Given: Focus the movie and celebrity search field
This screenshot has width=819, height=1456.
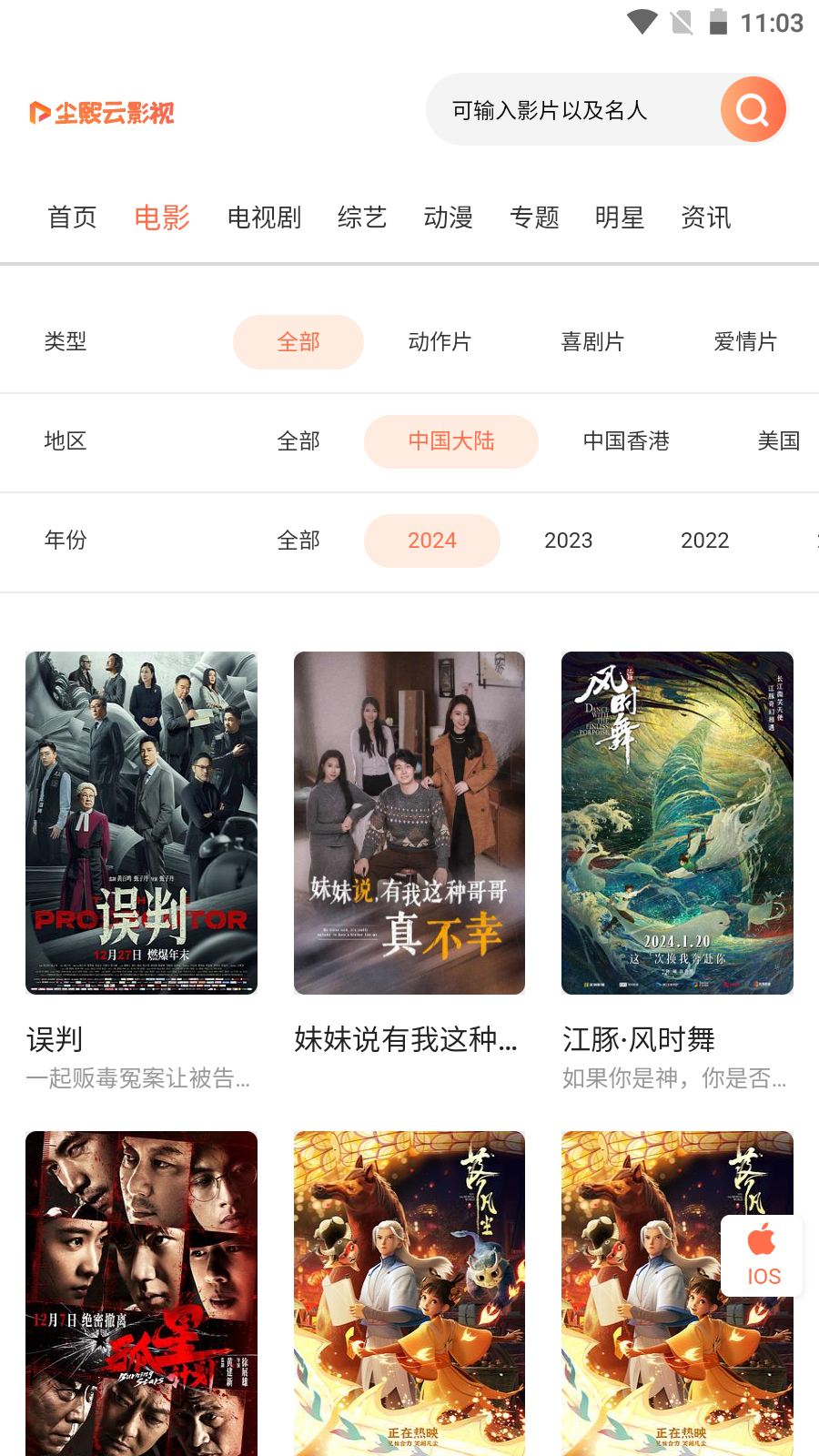Looking at the screenshot, I should tap(573, 110).
